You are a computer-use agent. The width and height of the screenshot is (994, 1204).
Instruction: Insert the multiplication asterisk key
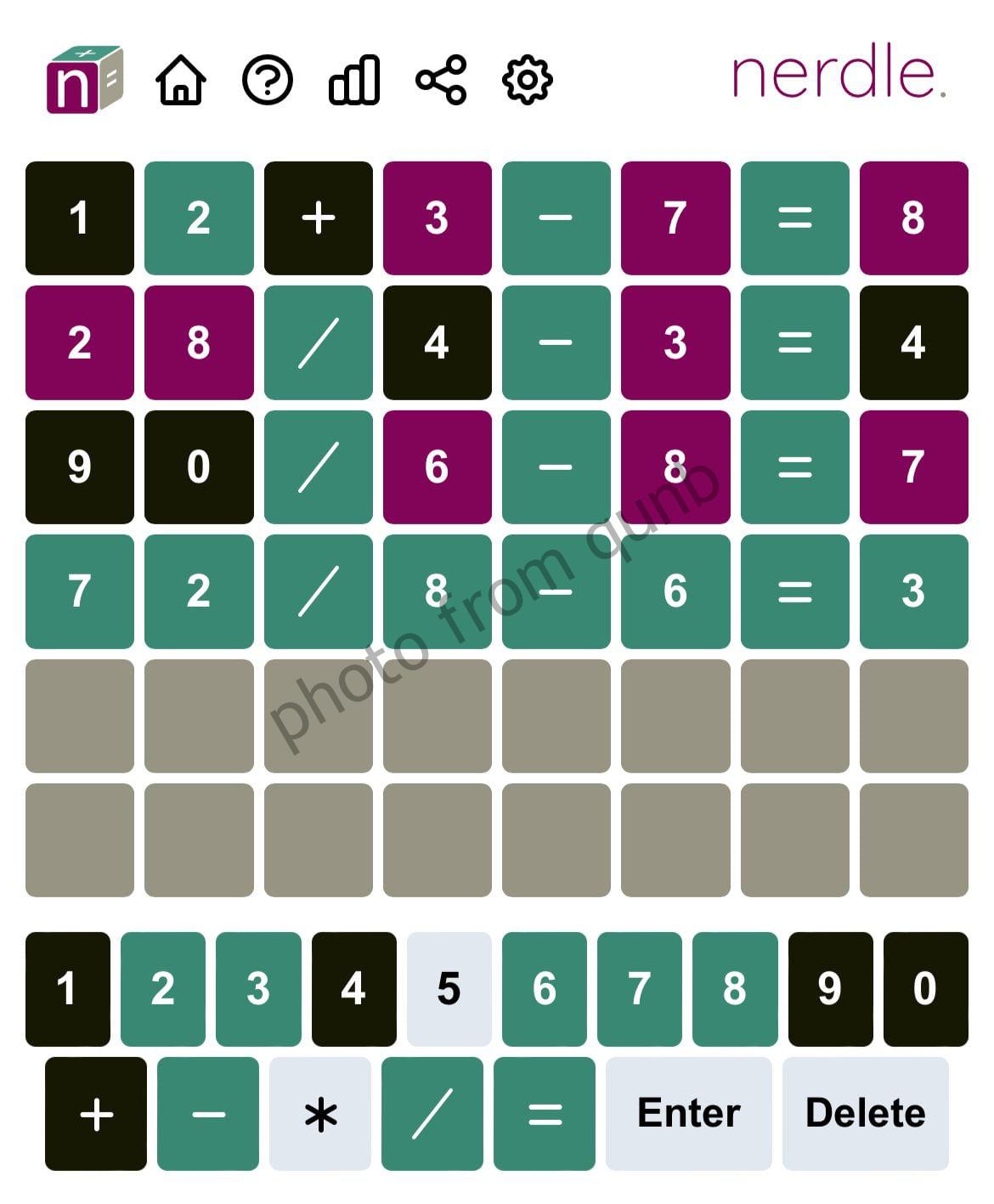[320, 1114]
